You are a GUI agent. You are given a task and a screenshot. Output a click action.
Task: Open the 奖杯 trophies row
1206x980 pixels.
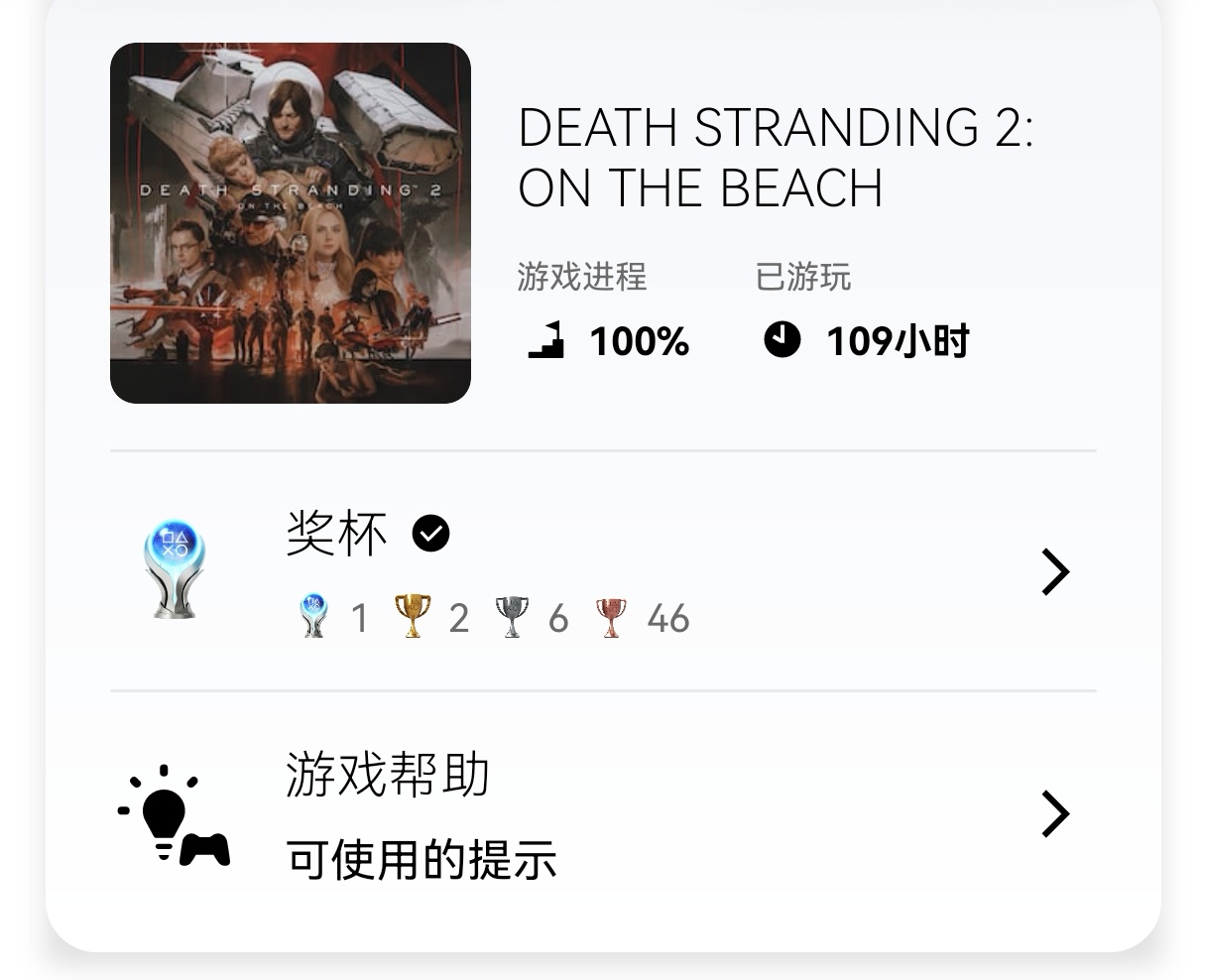coord(603,572)
